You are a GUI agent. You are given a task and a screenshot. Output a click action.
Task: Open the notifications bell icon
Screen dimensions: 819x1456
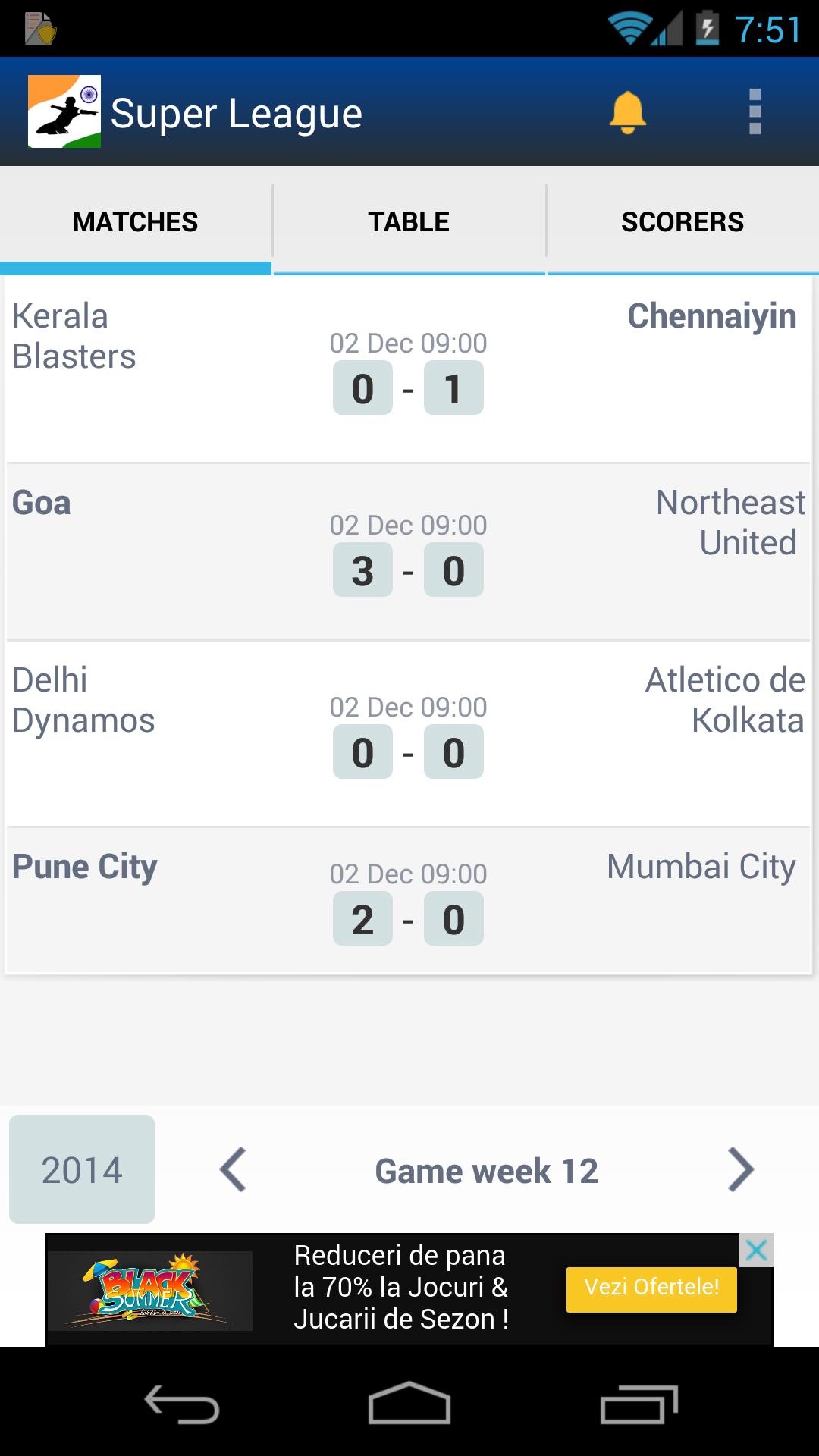[629, 112]
